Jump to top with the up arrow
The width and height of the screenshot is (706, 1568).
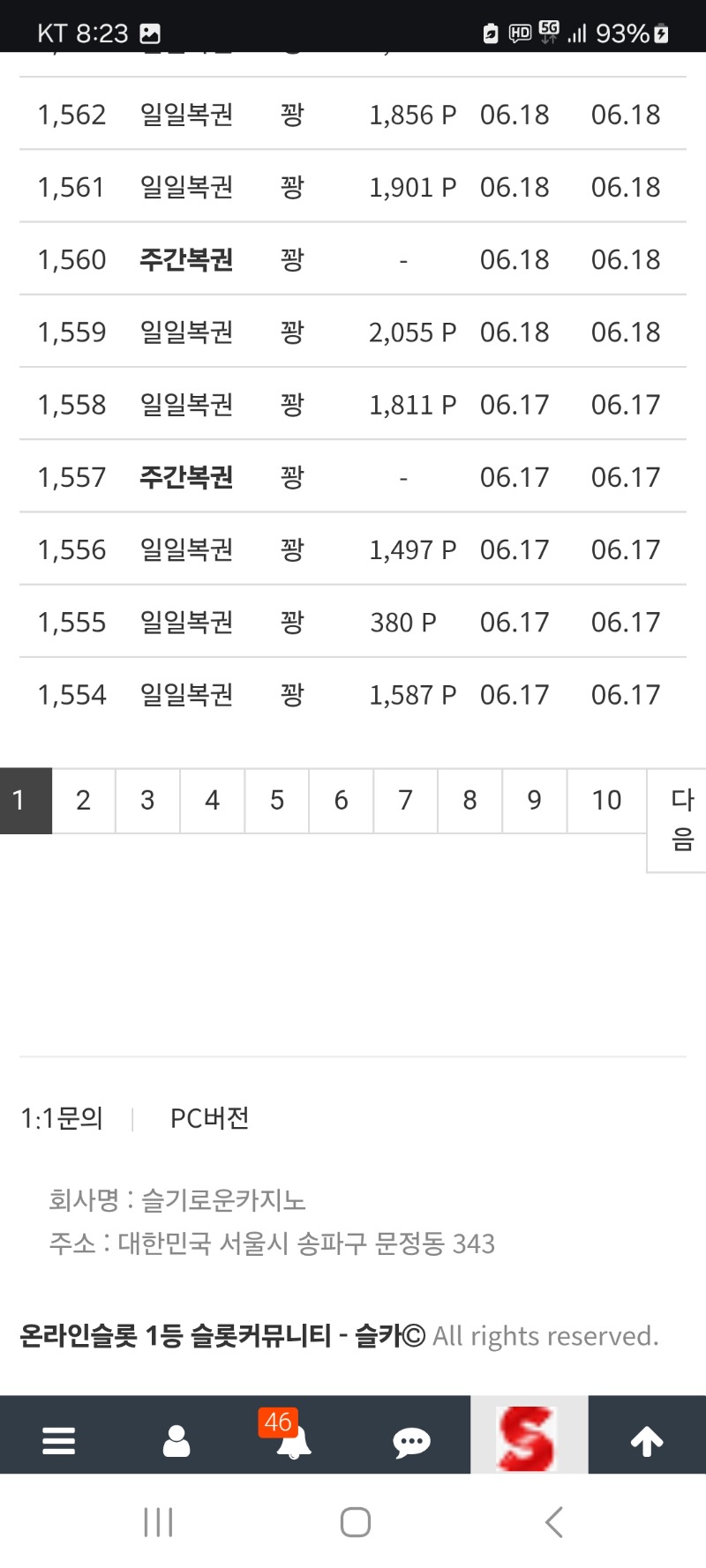647,1441
